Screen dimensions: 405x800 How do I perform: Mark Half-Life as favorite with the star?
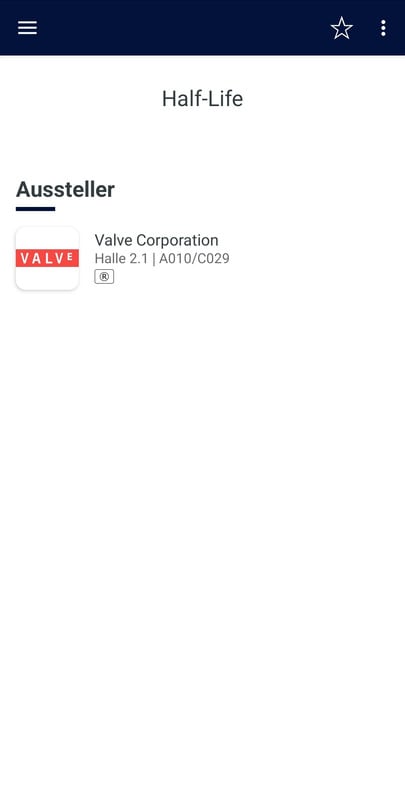[341, 28]
